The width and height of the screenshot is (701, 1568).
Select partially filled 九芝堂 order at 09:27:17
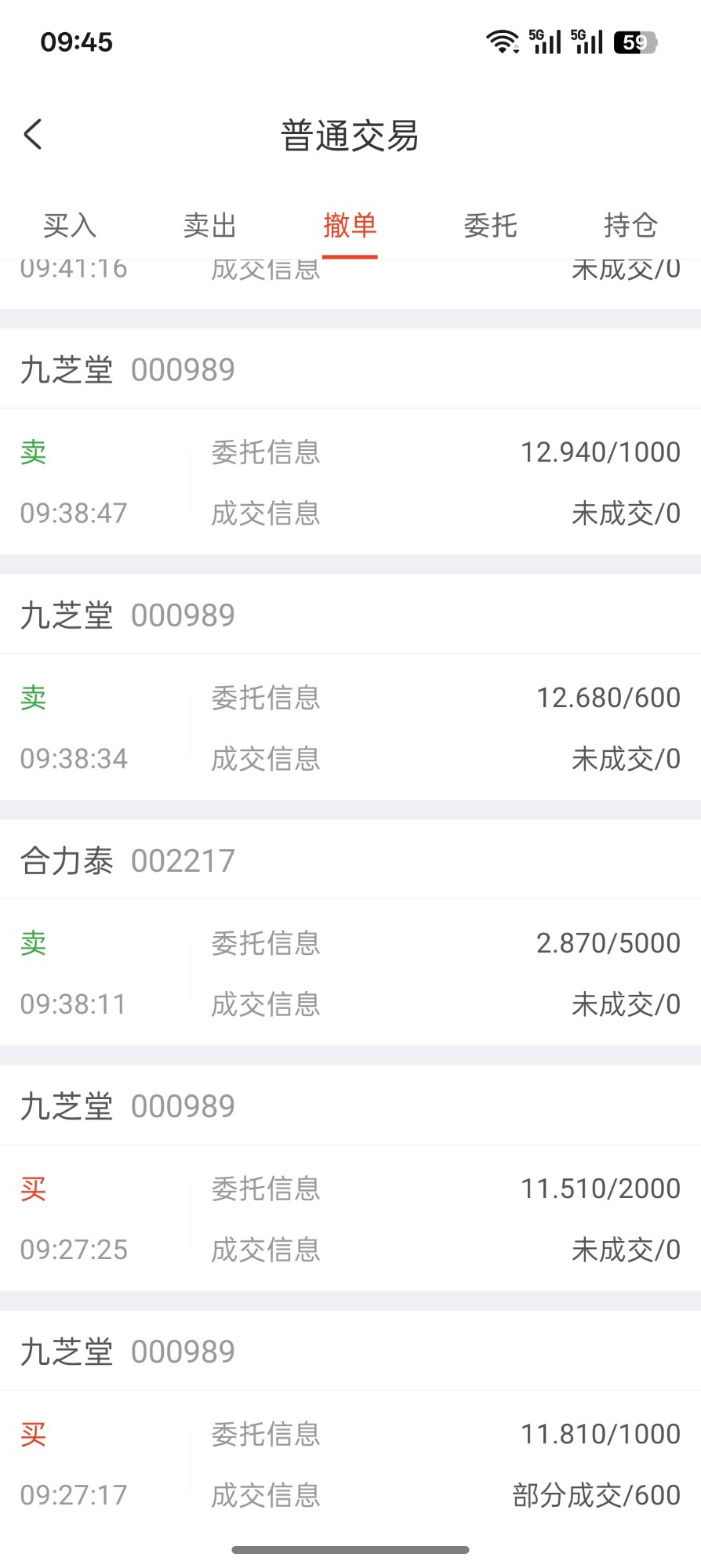350,1463
